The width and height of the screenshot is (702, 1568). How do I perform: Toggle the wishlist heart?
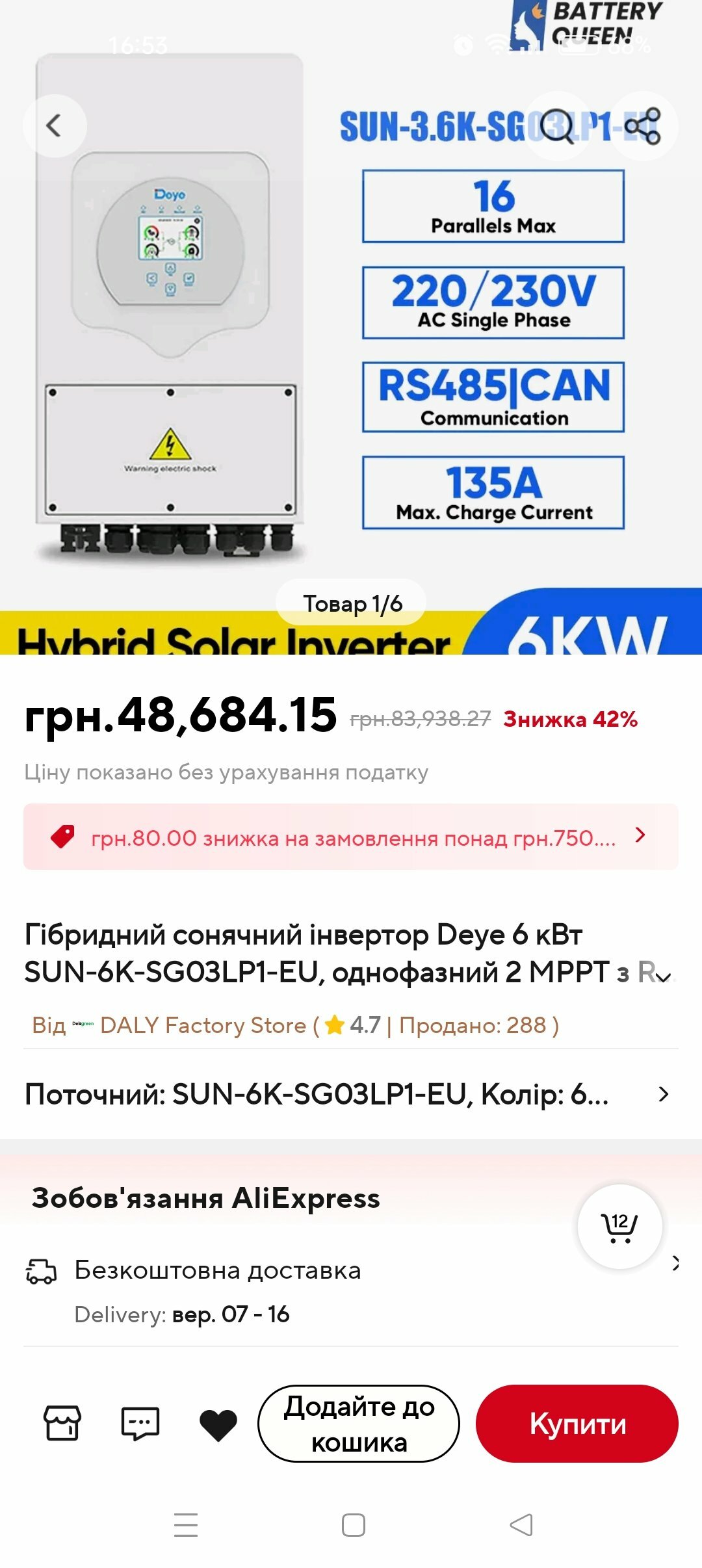pos(218,1424)
